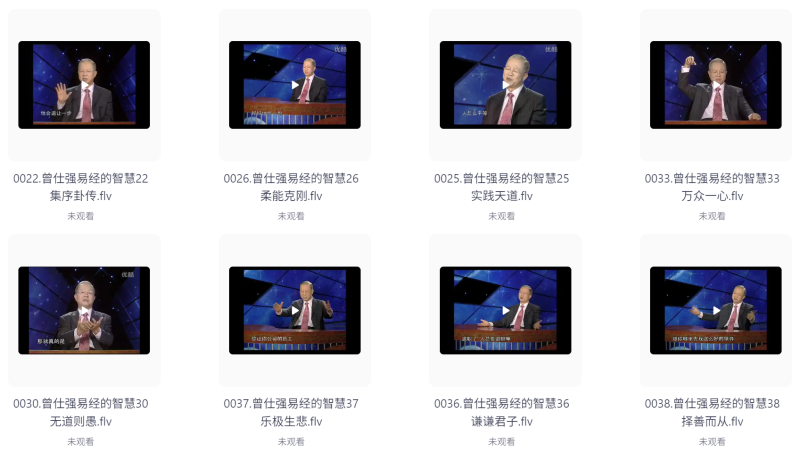Open video 0030 无道则愚.flv

point(84,310)
